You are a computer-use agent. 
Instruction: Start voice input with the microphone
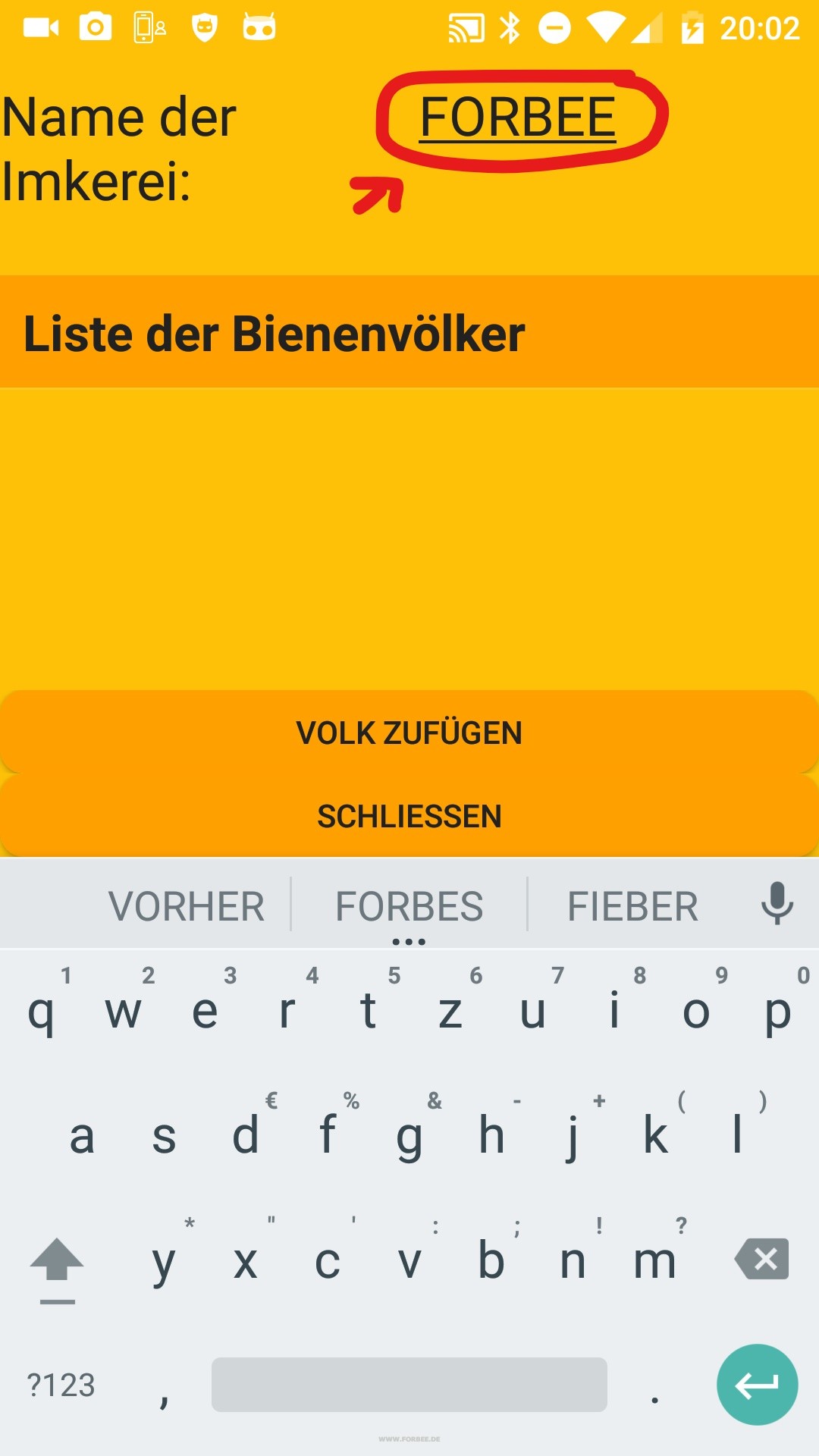pyautogui.click(x=777, y=903)
